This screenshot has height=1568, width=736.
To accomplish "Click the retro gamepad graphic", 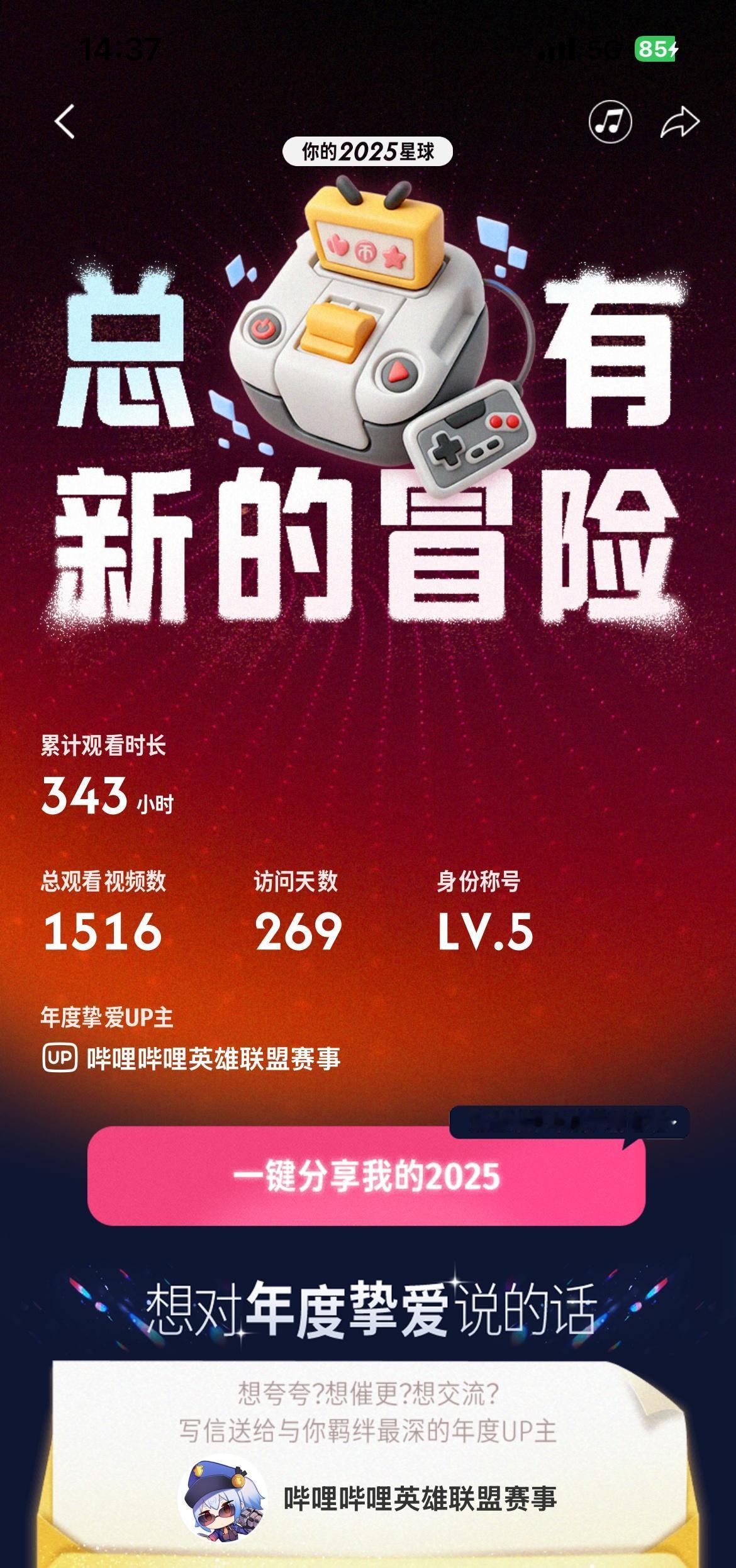I will click(x=469, y=434).
